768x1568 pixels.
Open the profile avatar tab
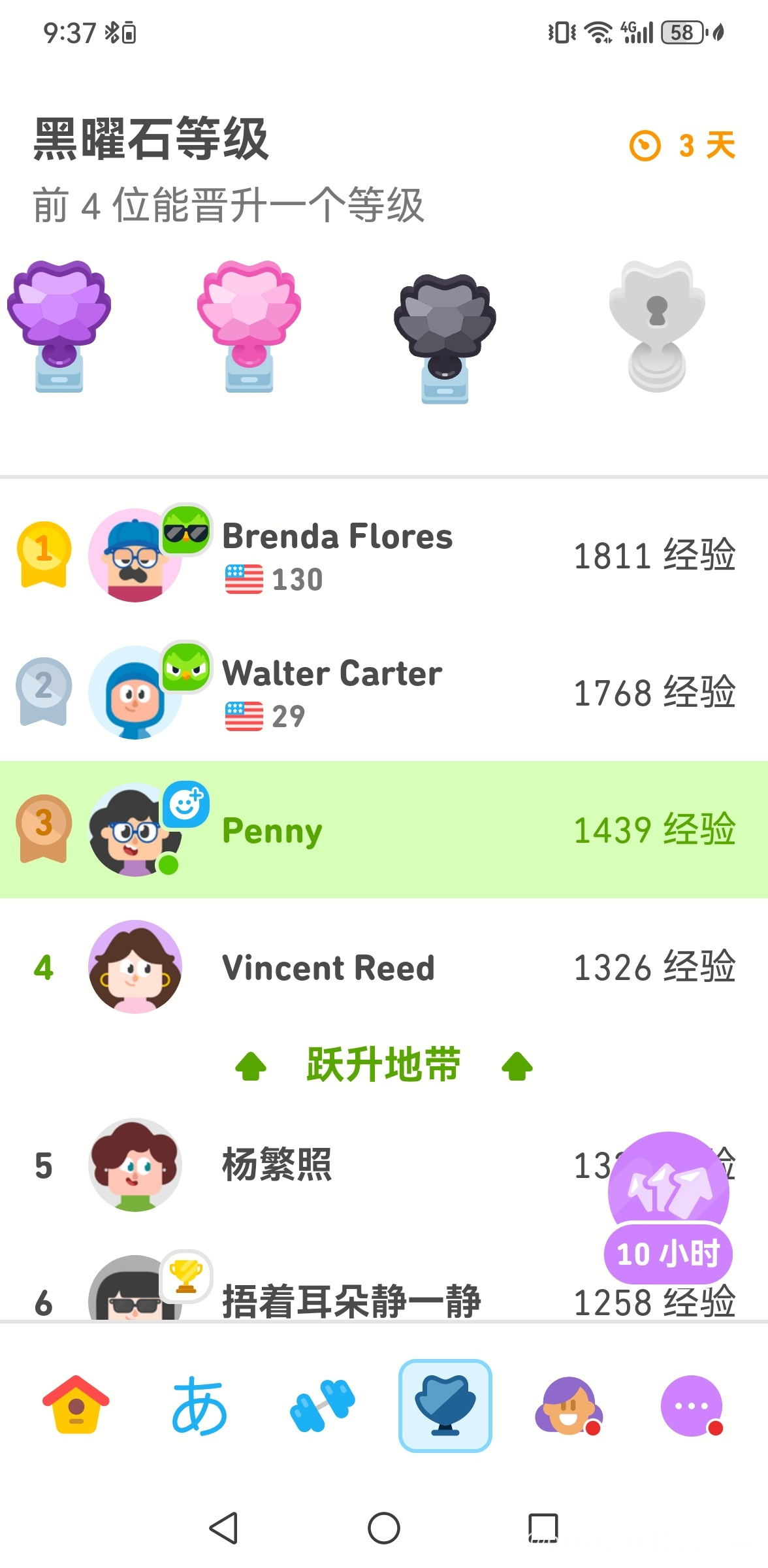coord(568,1406)
